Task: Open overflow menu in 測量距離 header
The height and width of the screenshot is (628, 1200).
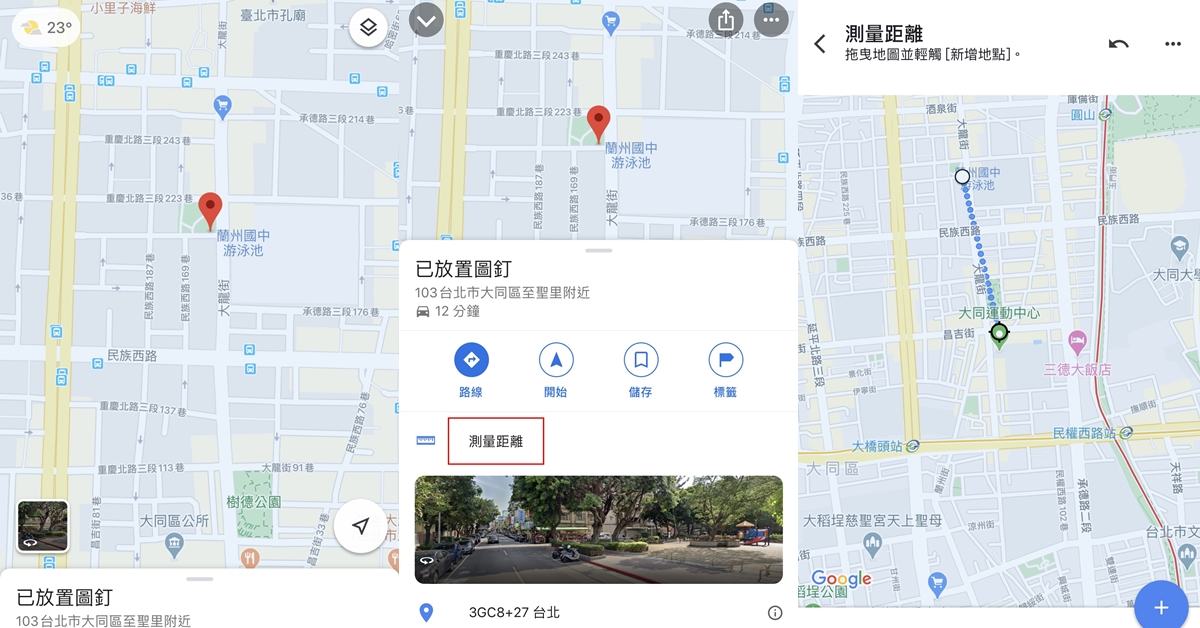Action: pos(1173,44)
